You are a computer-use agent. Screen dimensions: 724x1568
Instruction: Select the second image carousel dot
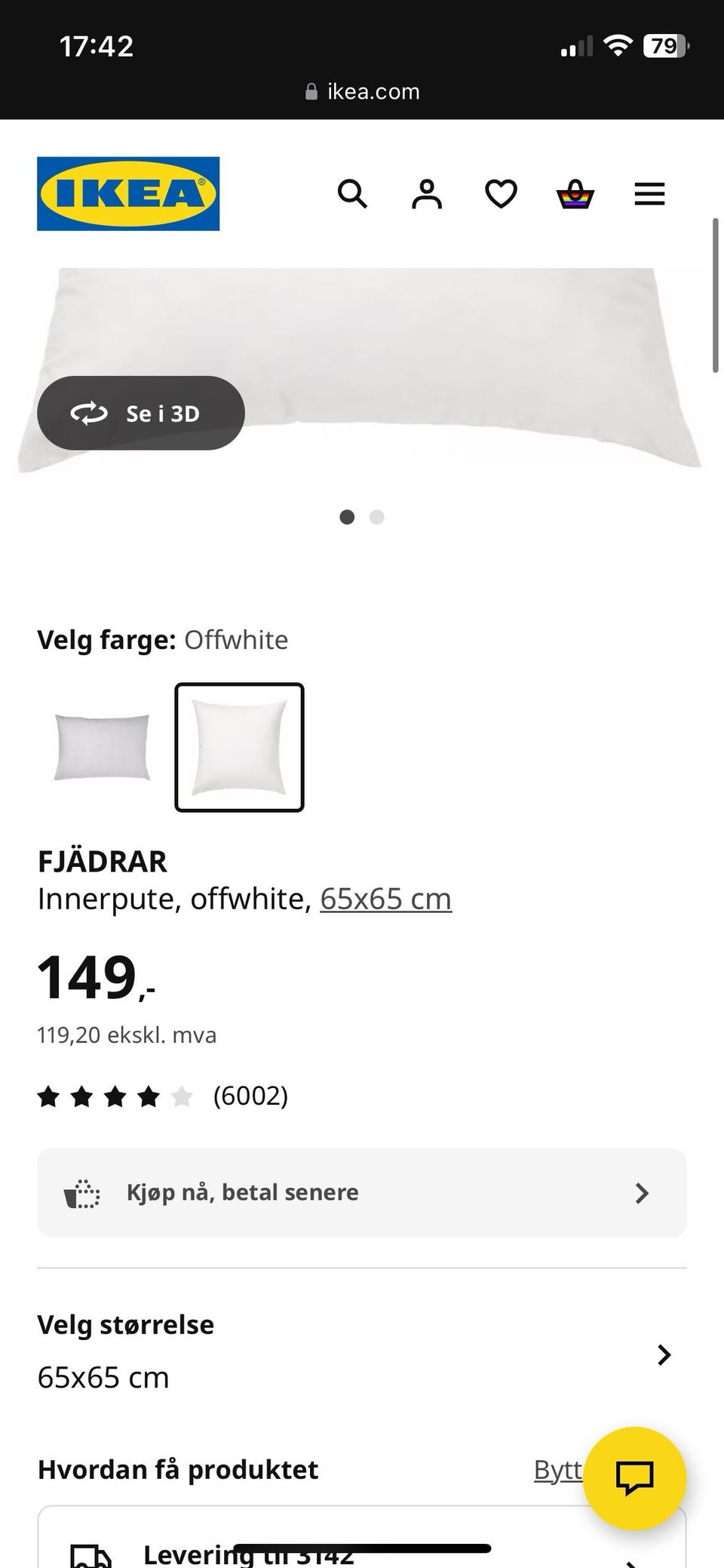[376, 517]
